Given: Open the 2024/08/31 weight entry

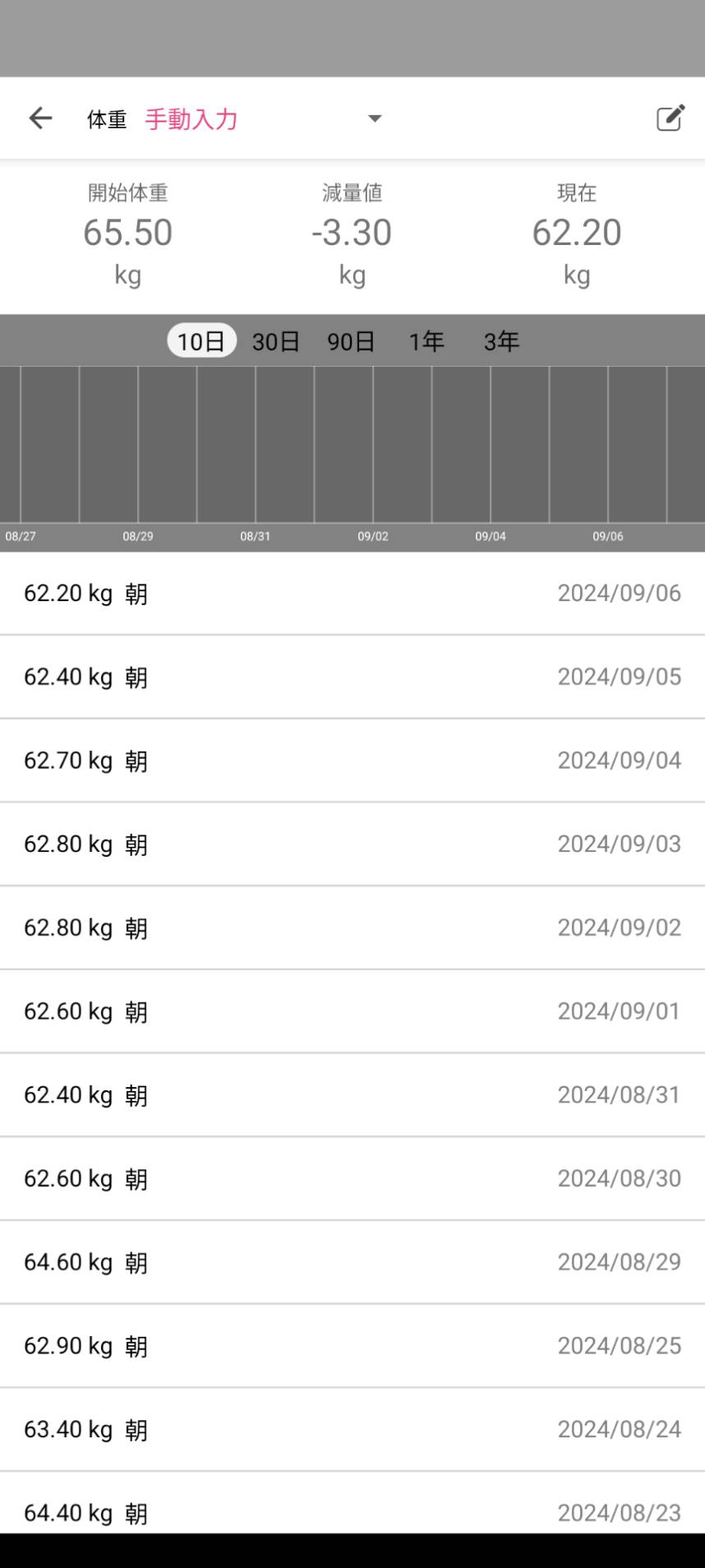Looking at the screenshot, I should (x=352, y=1095).
